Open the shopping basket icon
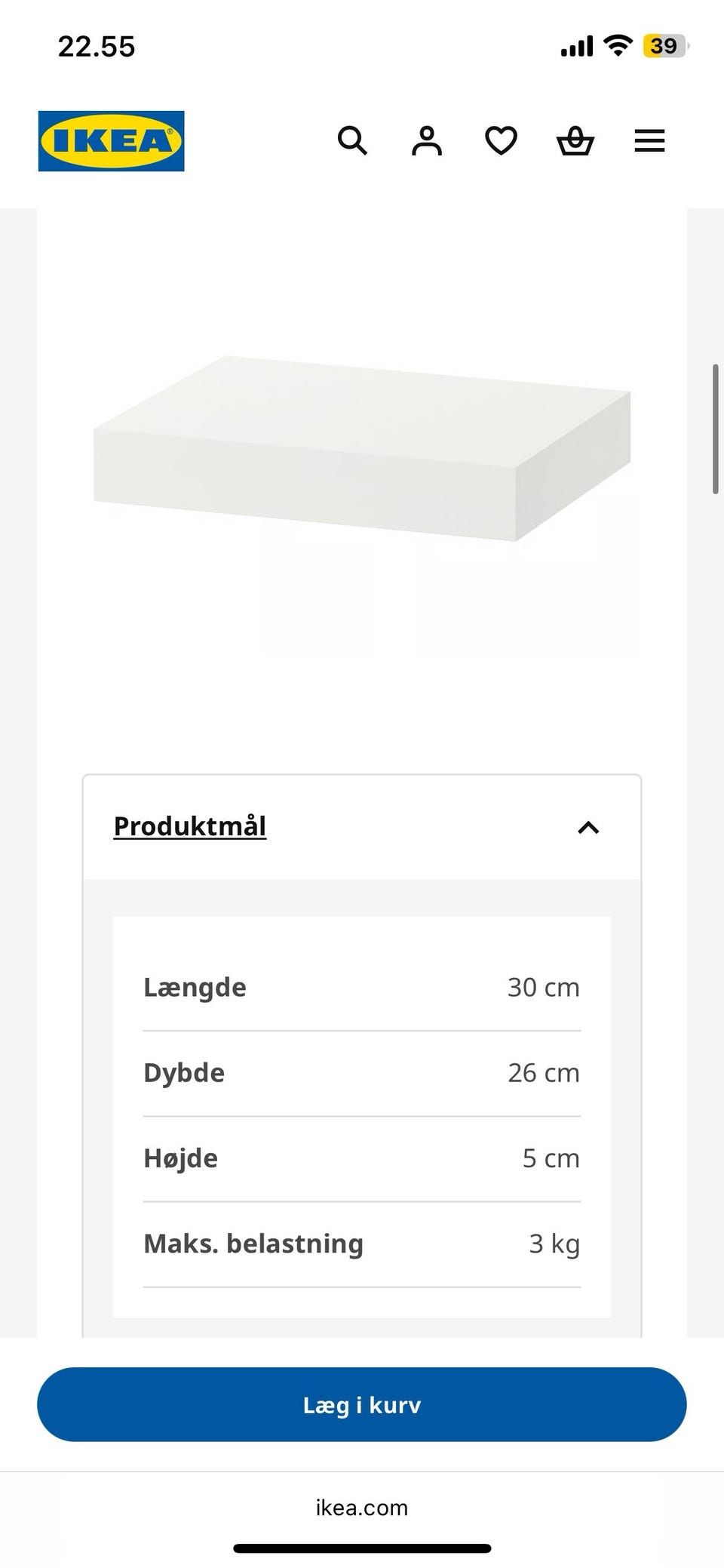724x1568 pixels. click(575, 141)
